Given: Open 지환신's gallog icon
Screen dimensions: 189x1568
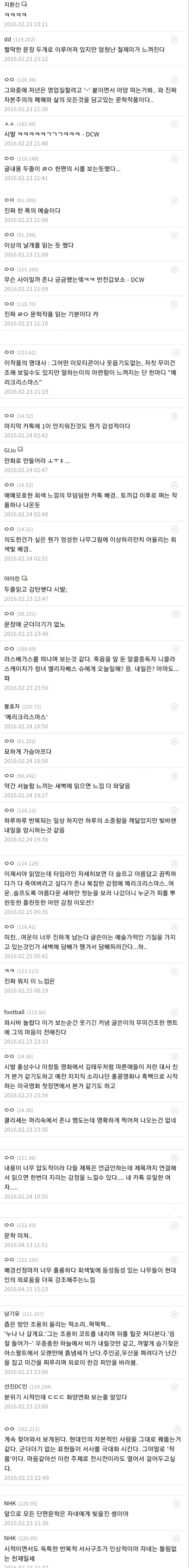Looking at the screenshot, I should click(x=24, y=4).
